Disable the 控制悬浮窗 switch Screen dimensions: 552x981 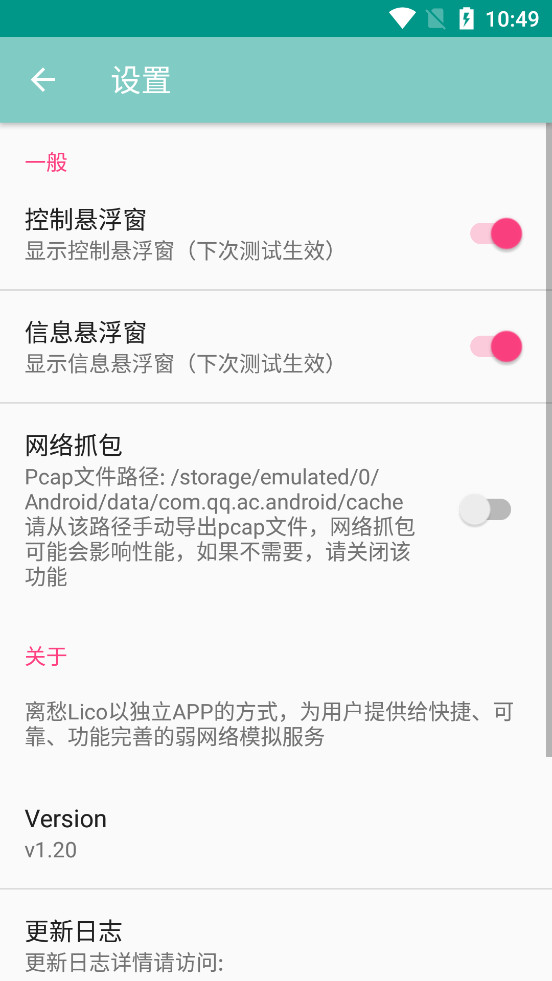[496, 234]
